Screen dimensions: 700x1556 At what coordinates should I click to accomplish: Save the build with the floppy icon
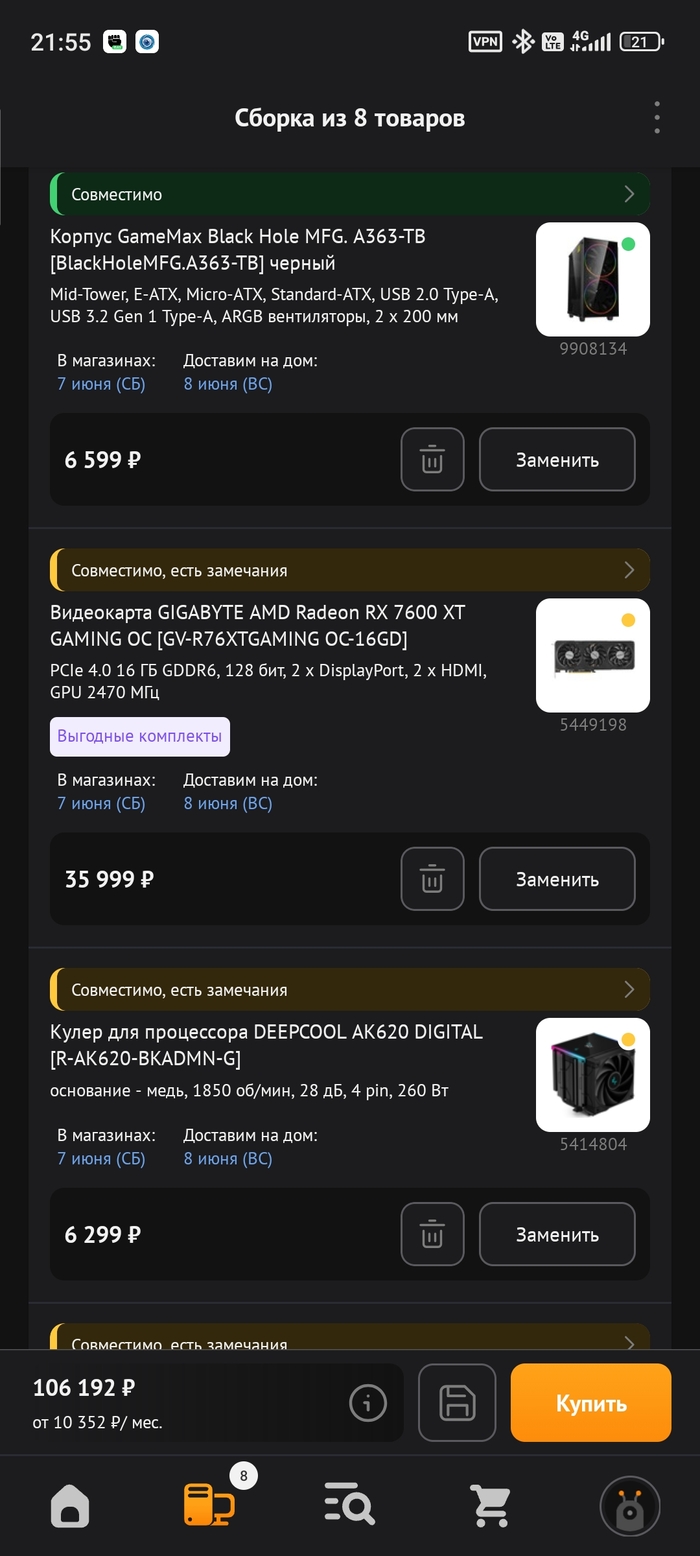457,1402
